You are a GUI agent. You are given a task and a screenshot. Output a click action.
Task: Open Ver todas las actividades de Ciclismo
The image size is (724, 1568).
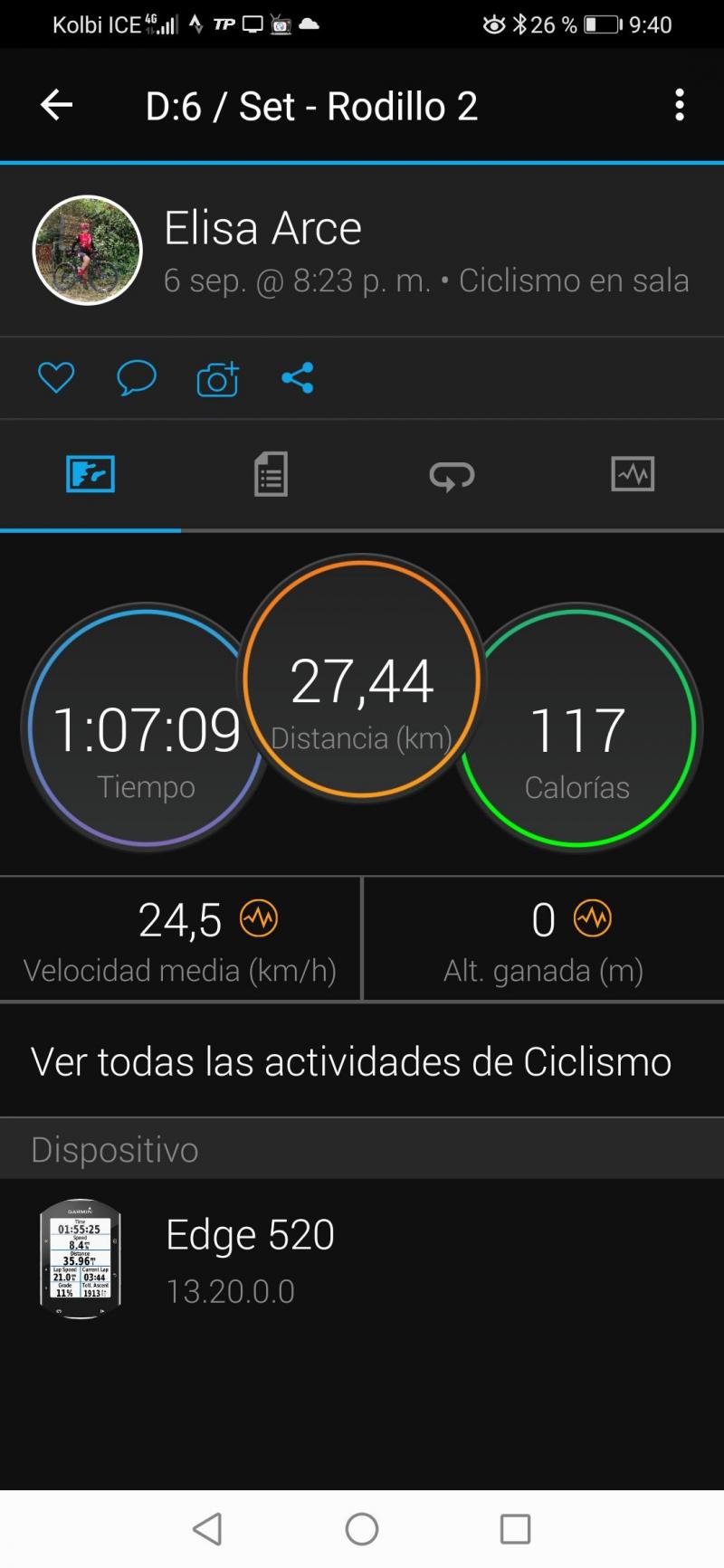point(351,1061)
